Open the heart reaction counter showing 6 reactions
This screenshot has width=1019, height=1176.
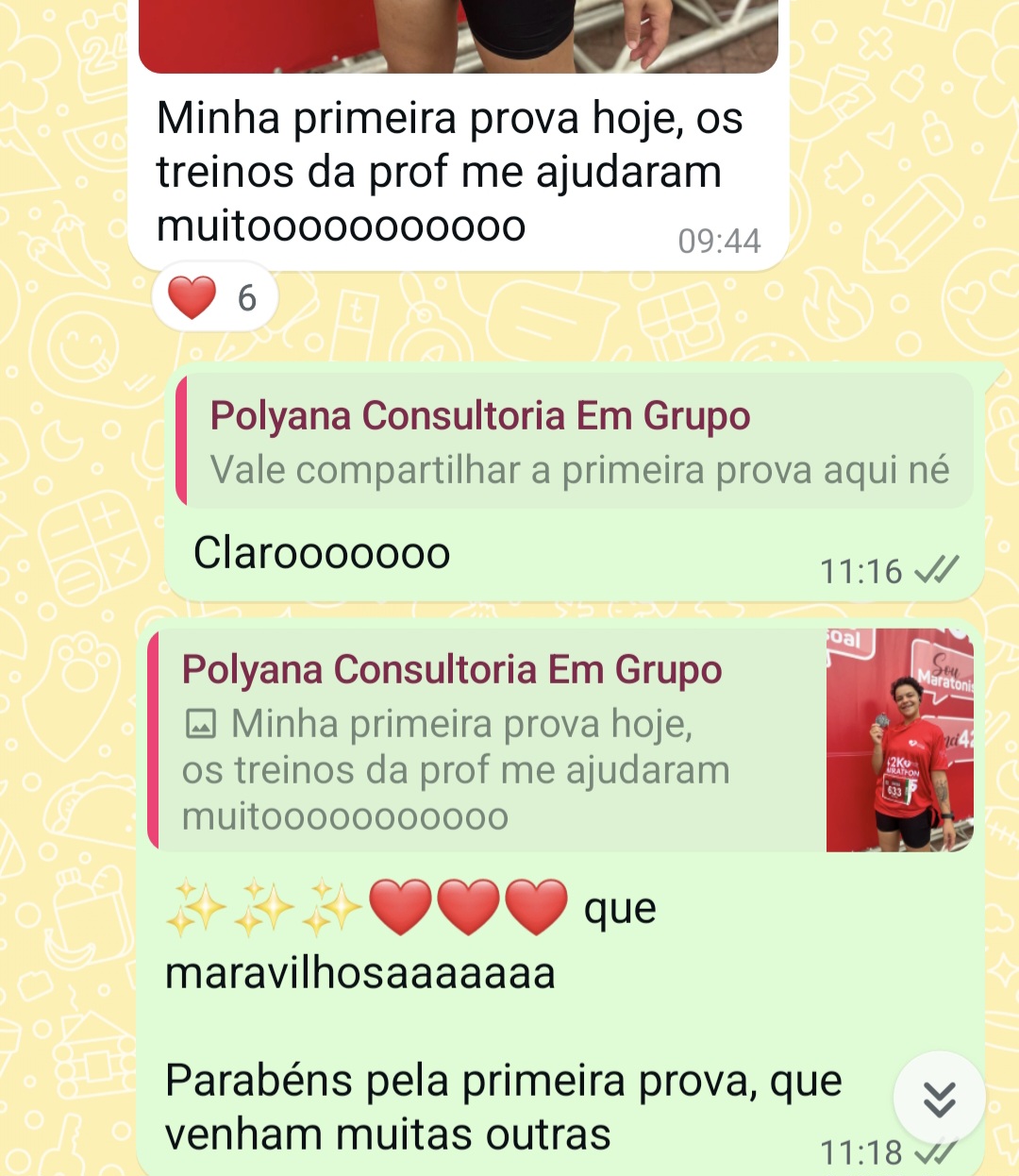click(214, 297)
